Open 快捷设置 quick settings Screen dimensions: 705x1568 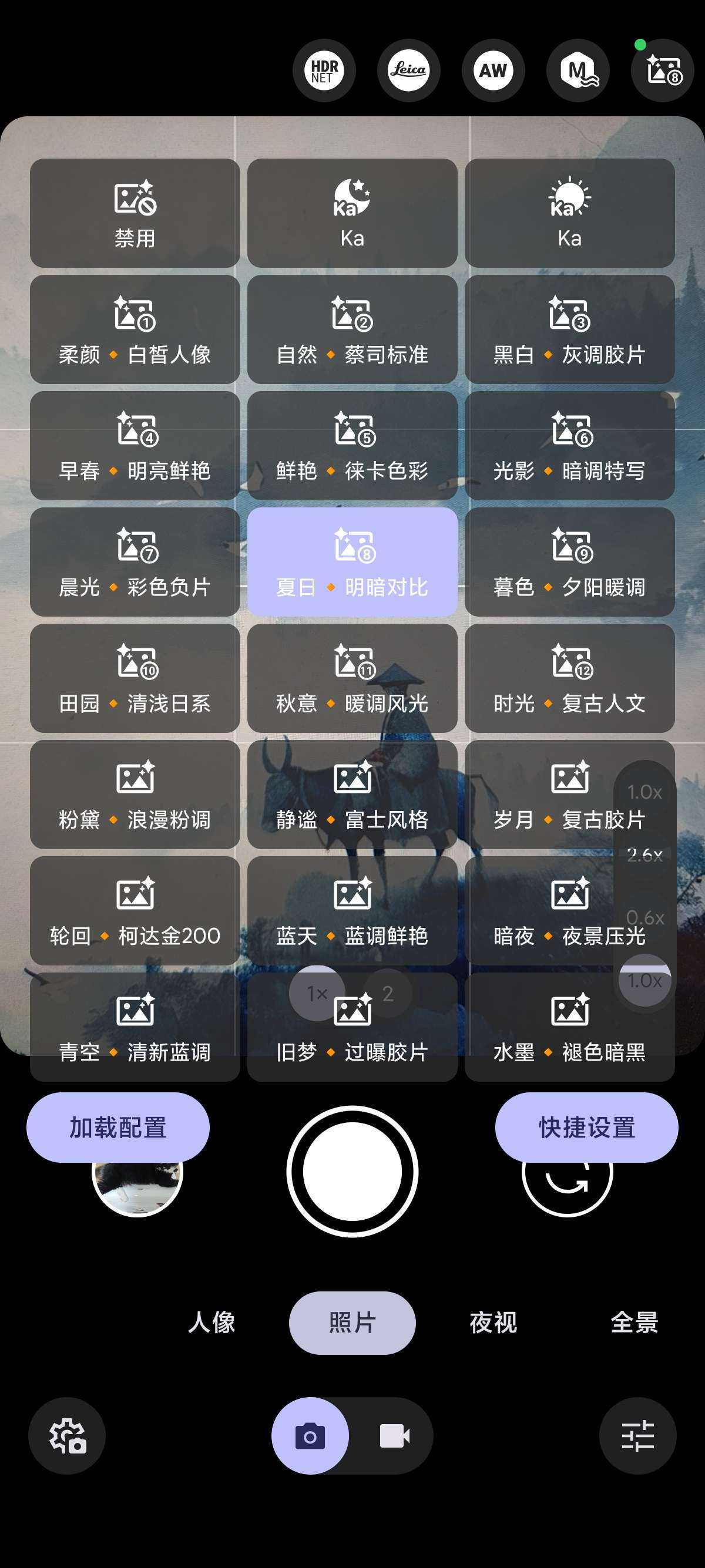point(586,1128)
